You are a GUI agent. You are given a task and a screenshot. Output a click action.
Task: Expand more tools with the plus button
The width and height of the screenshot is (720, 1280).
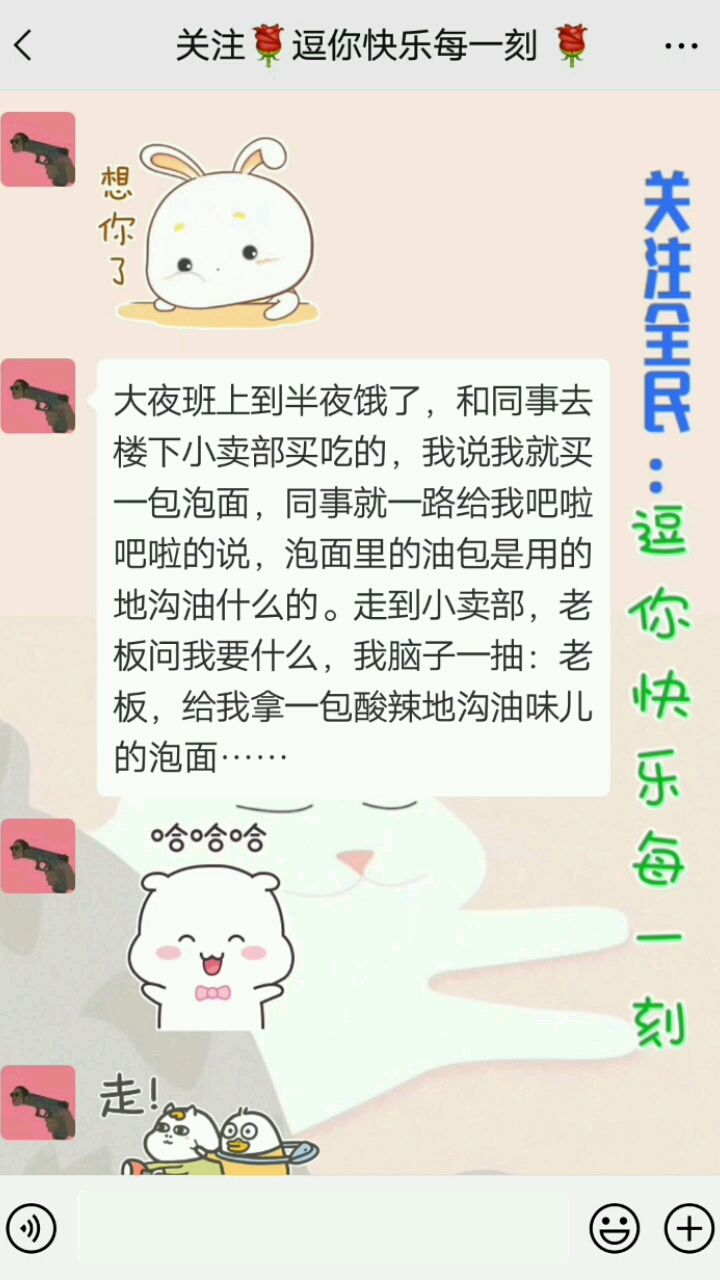(x=686, y=1228)
